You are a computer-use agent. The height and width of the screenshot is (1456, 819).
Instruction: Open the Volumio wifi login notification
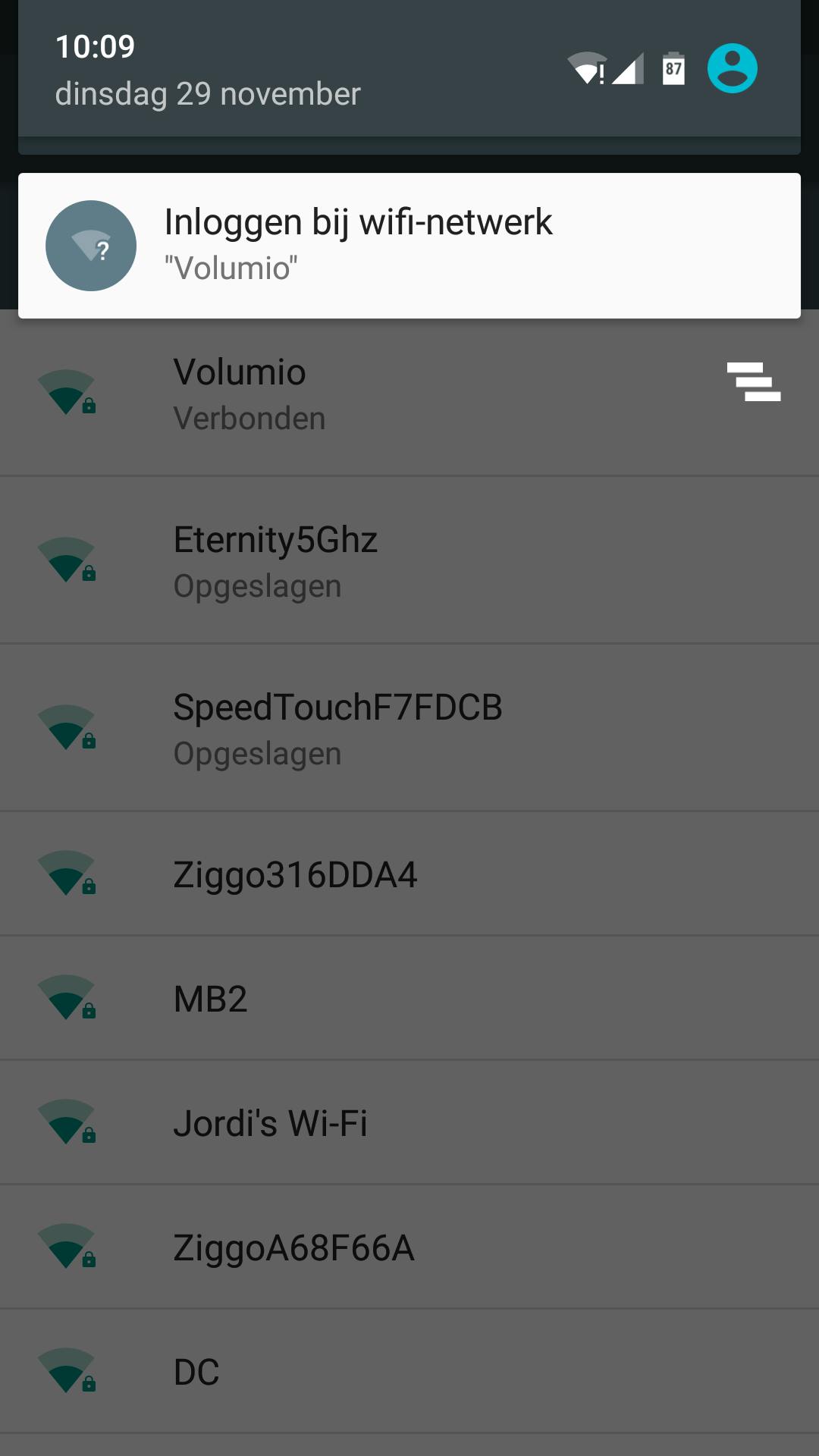409,245
